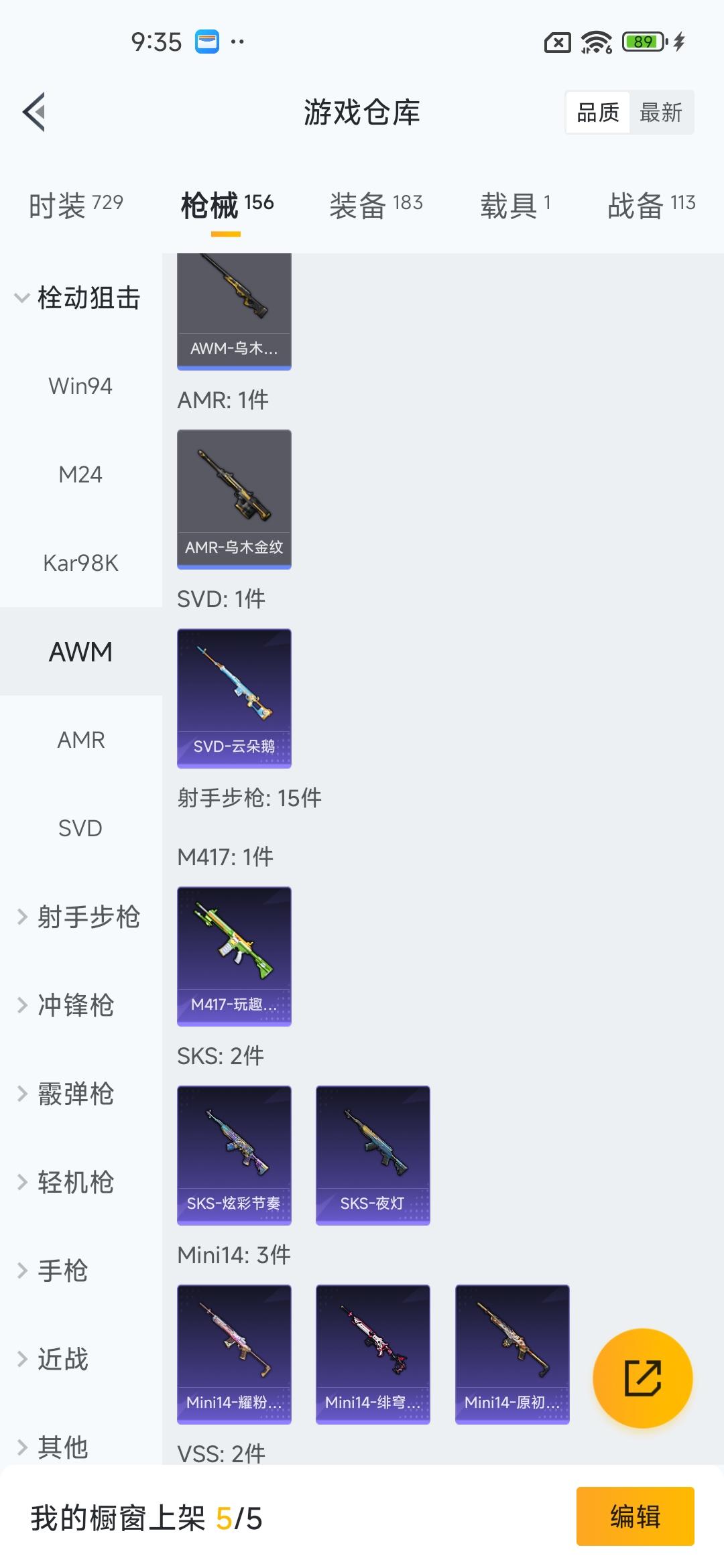Open the share/export floating button
The width and height of the screenshot is (724, 1568).
coord(642,1378)
